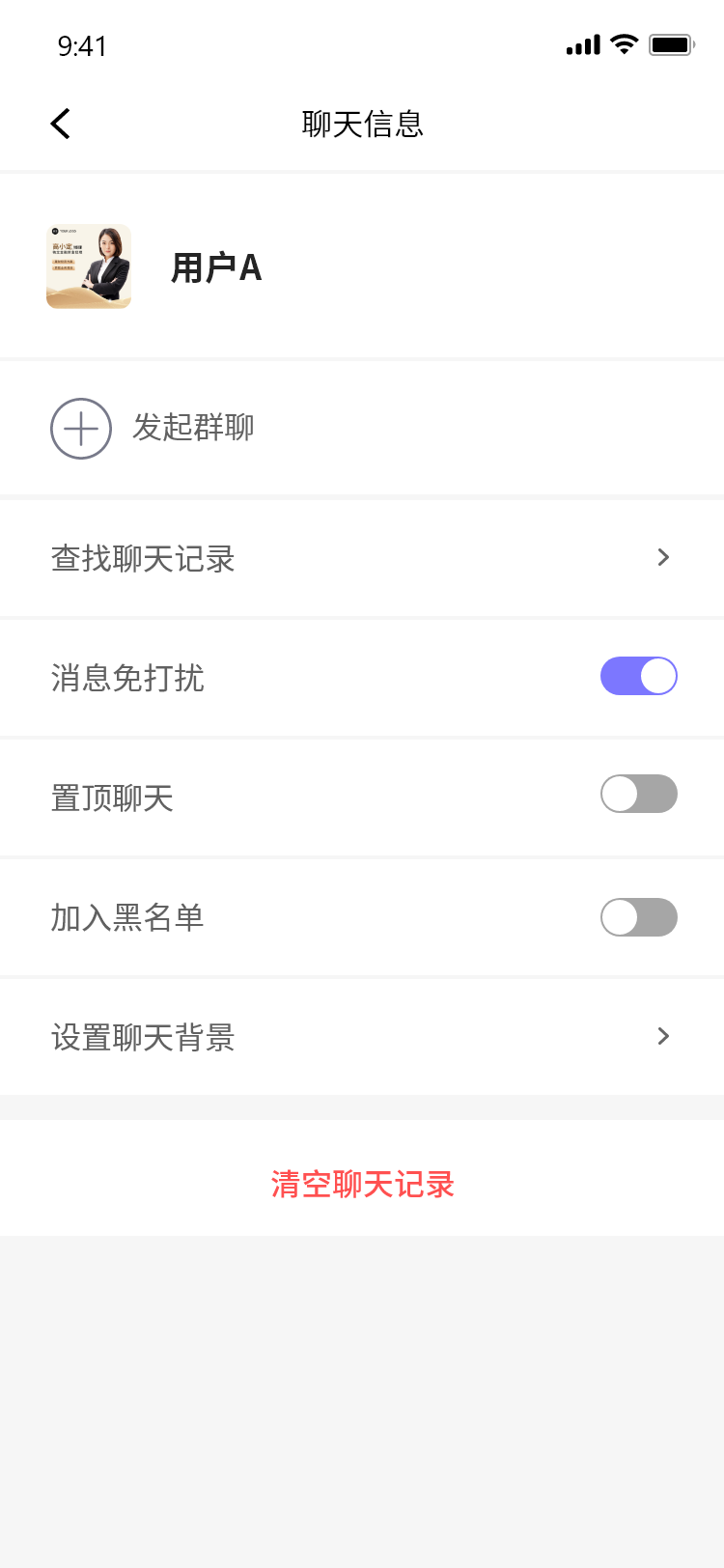Tap the 聊天信息 title
724x1568 pixels.
click(x=362, y=125)
